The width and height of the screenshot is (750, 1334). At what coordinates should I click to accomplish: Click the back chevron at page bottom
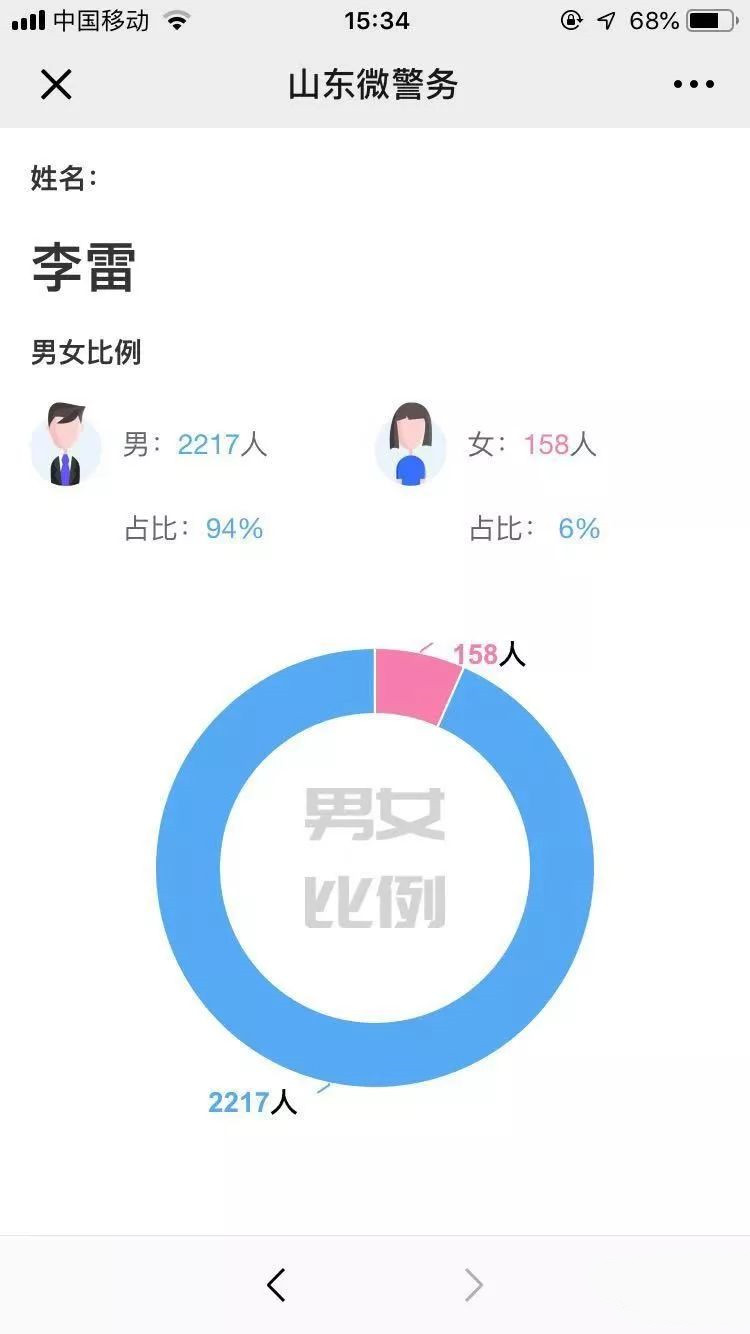pyautogui.click(x=278, y=1285)
